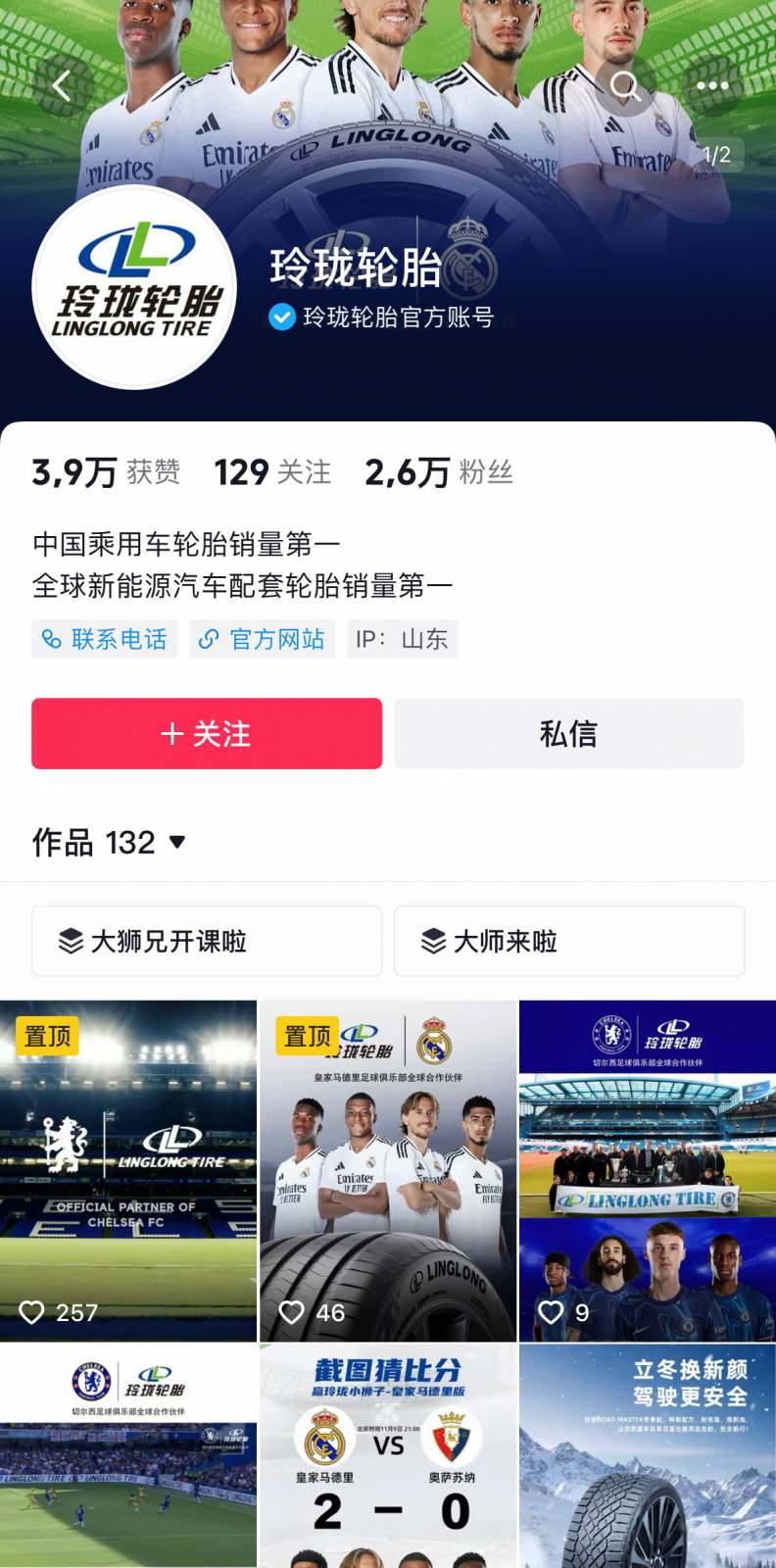776x1568 pixels.
Task: Tap the 联系电话 contact phone chip
Action: tap(105, 639)
